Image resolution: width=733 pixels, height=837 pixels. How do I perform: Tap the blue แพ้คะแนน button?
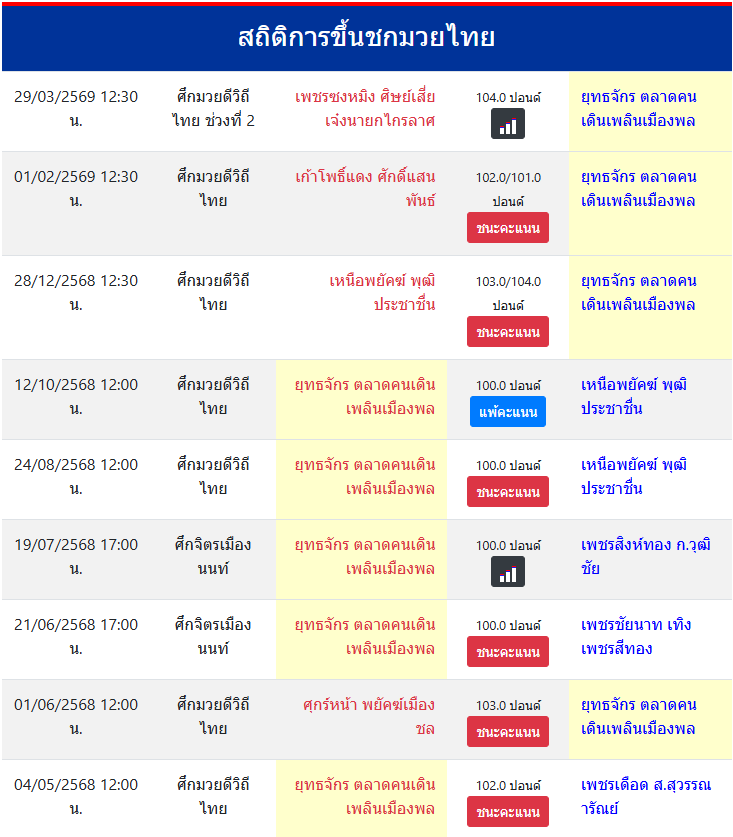508,412
